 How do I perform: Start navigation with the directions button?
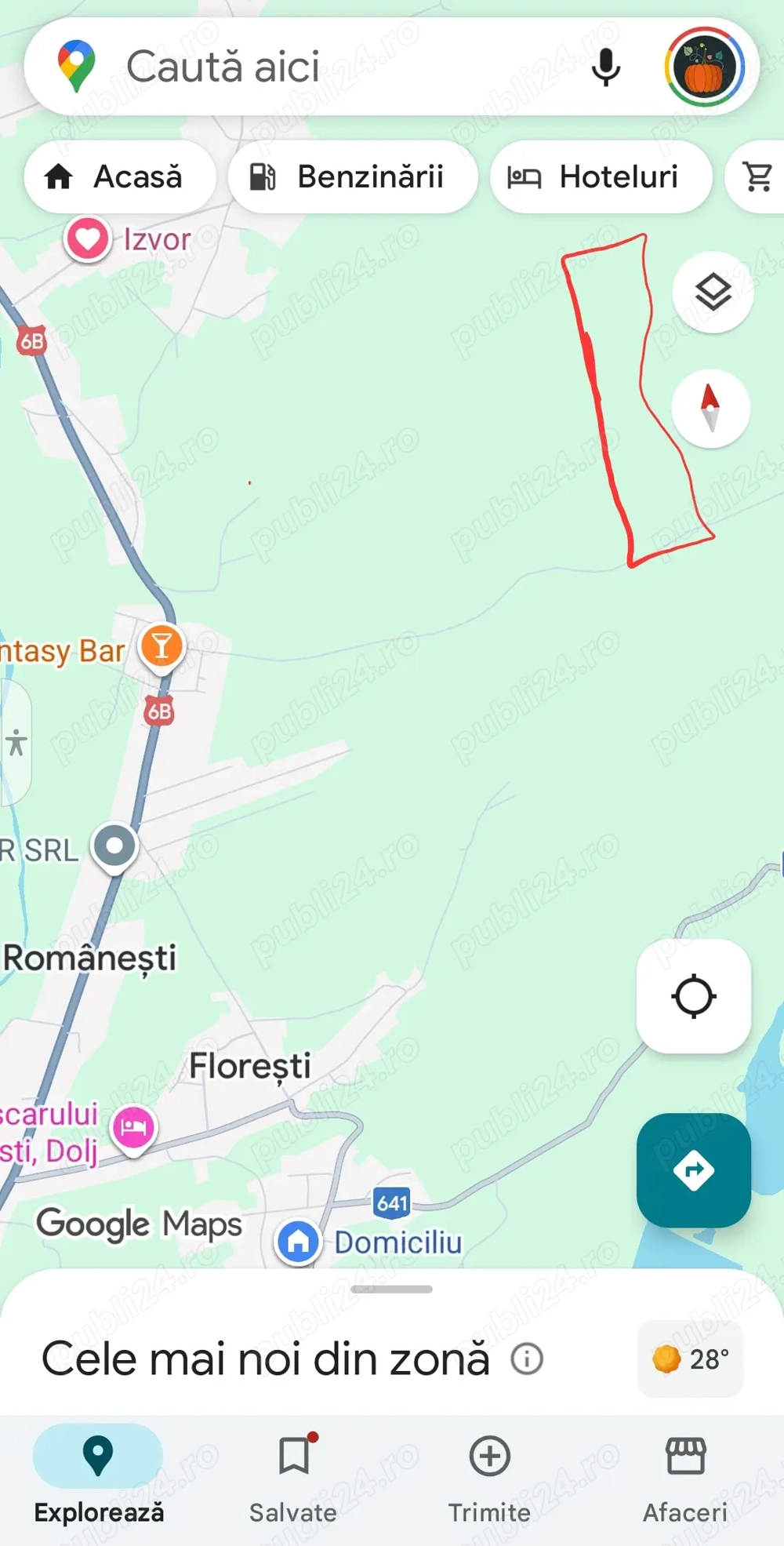click(x=693, y=1171)
